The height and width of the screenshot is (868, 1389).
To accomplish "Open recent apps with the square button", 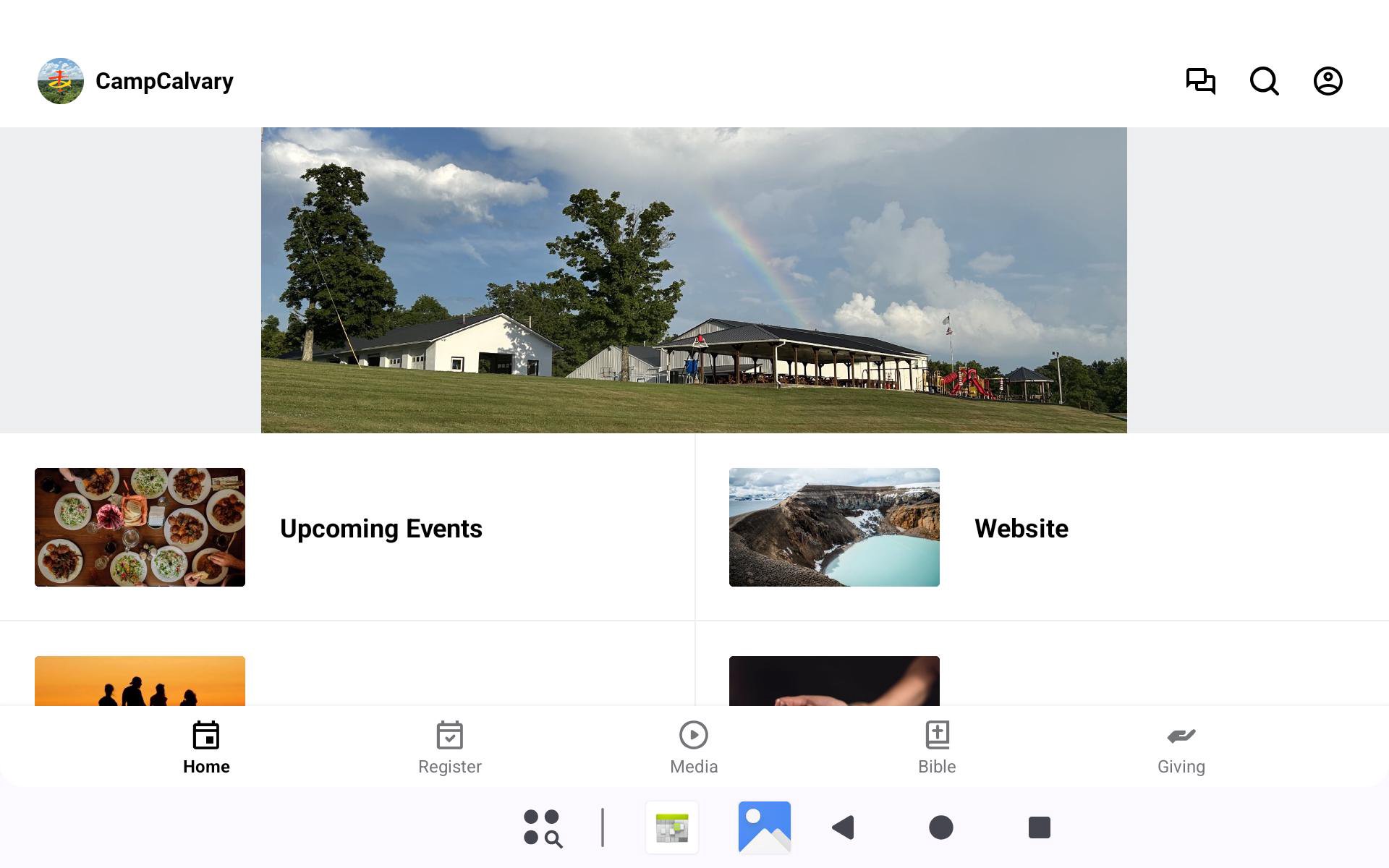I will click(1039, 827).
